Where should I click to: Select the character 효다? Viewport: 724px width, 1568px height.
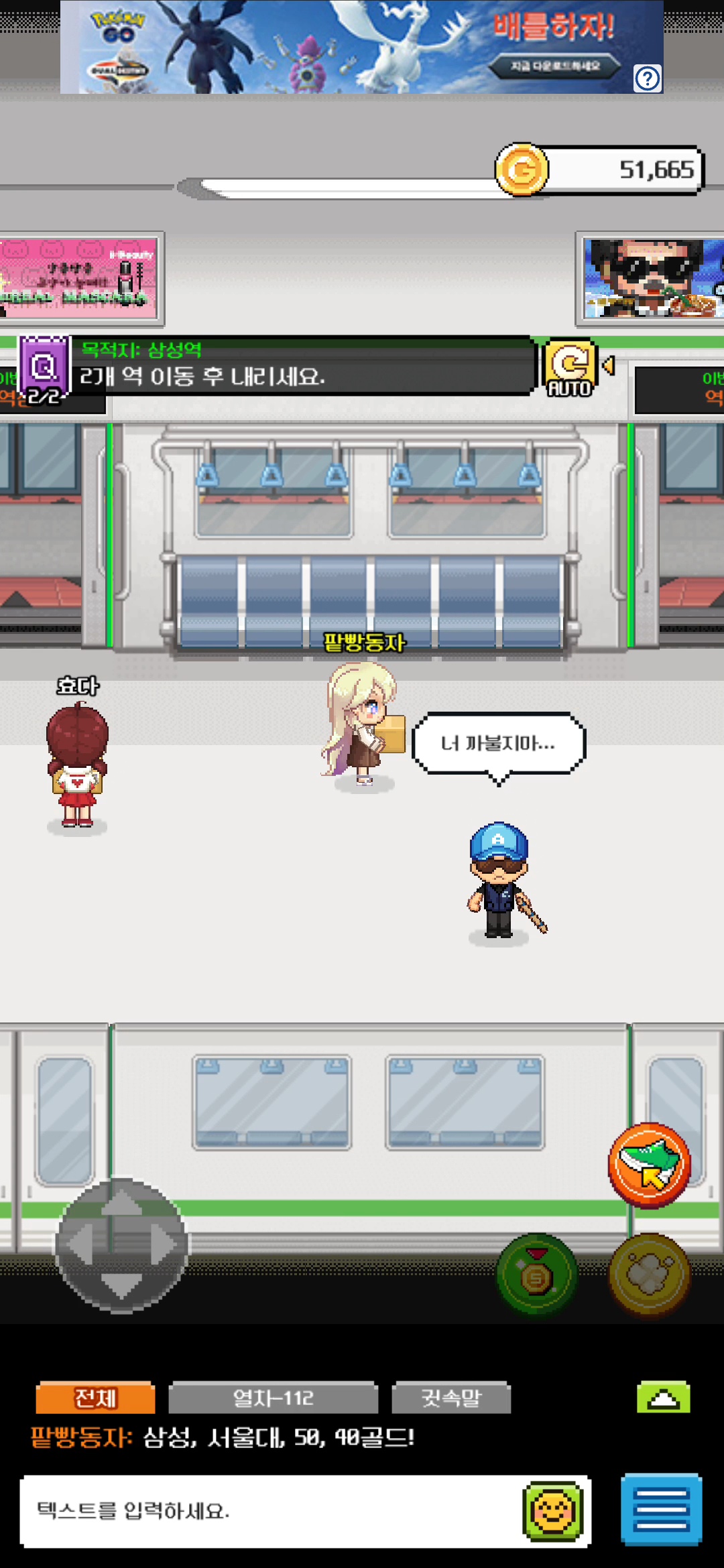coord(77,764)
